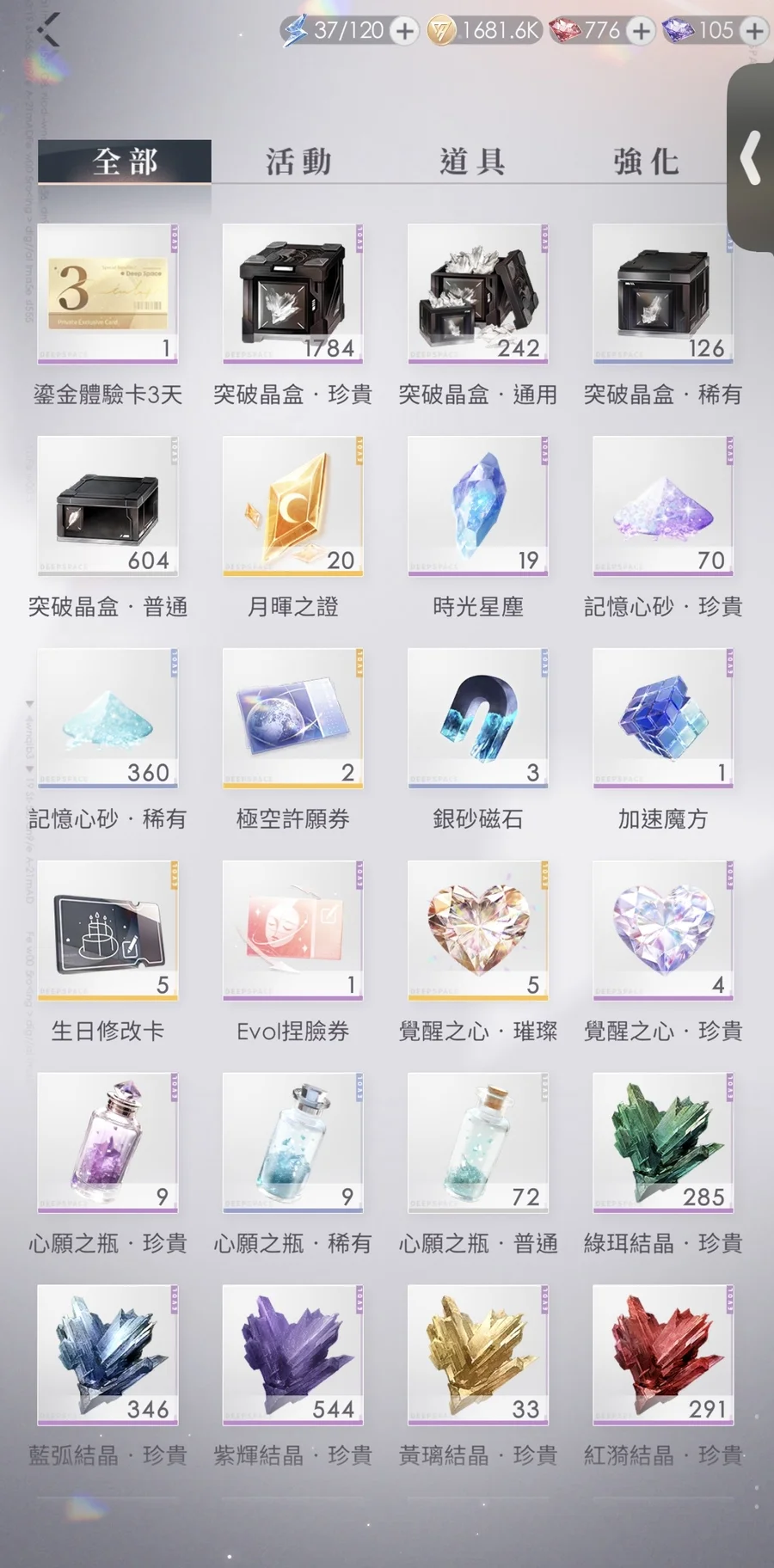Select the 加速魔方 item
774x1568 pixels.
tap(662, 719)
